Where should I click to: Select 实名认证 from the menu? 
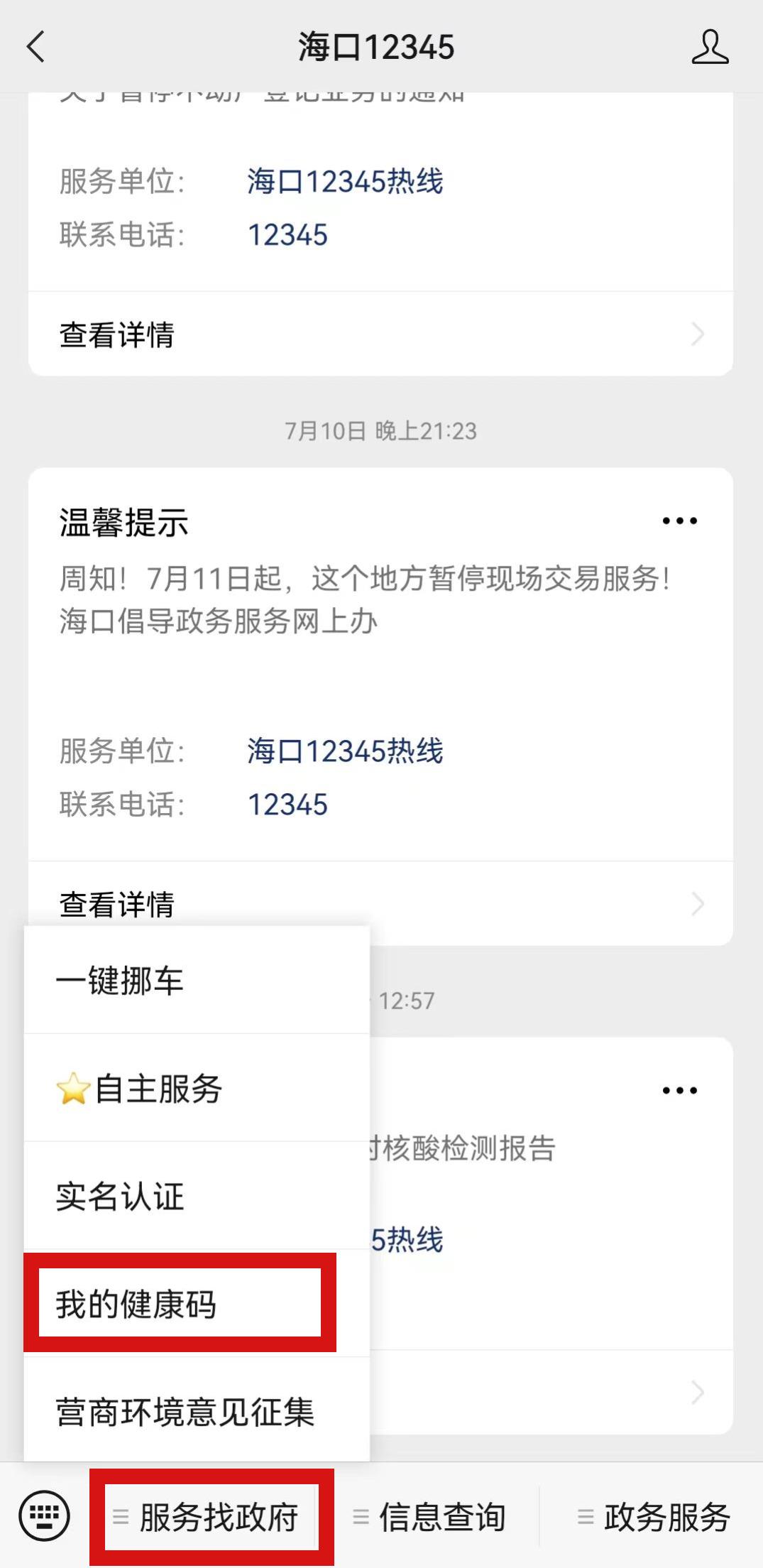[119, 1195]
